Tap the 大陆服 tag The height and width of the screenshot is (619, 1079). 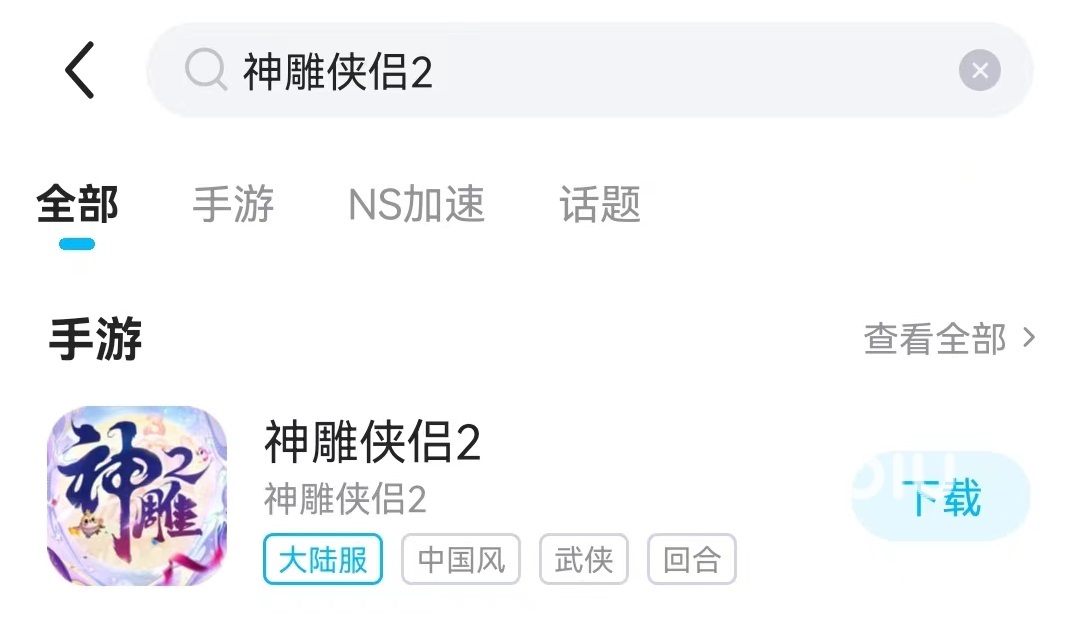pos(323,560)
